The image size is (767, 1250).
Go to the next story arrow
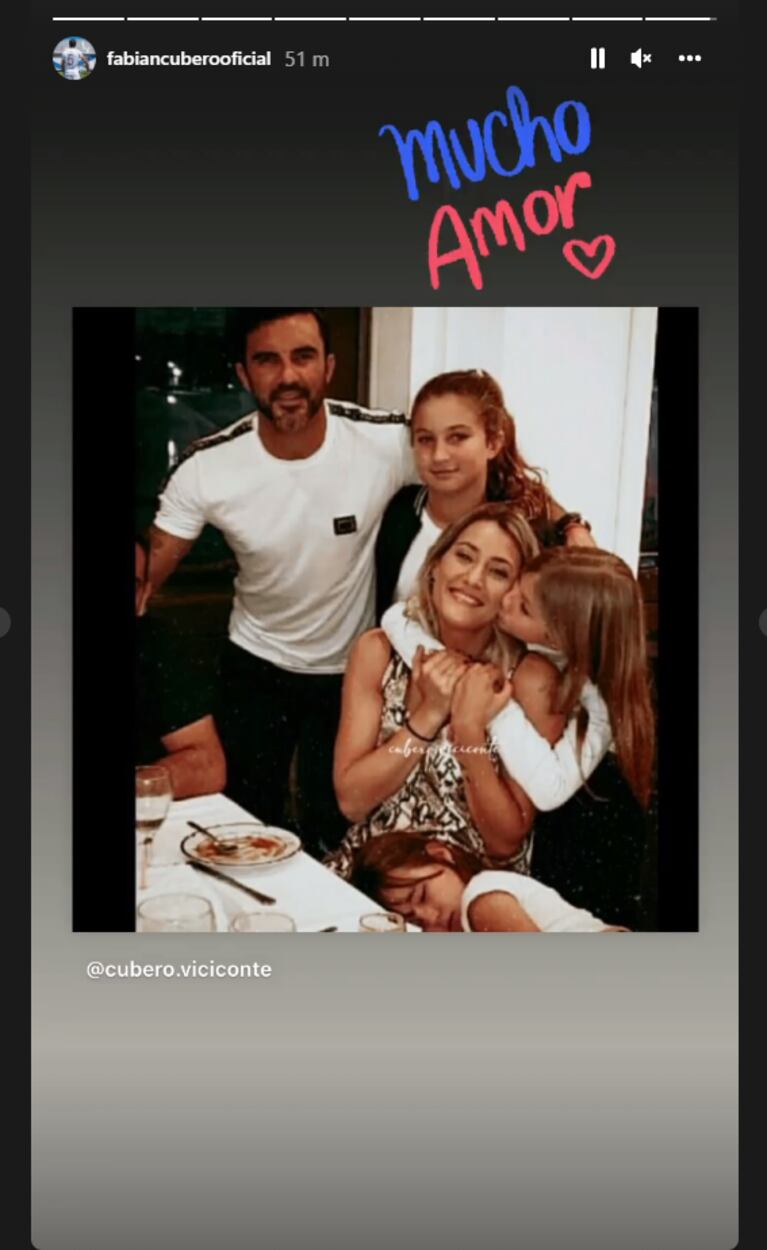click(762, 622)
